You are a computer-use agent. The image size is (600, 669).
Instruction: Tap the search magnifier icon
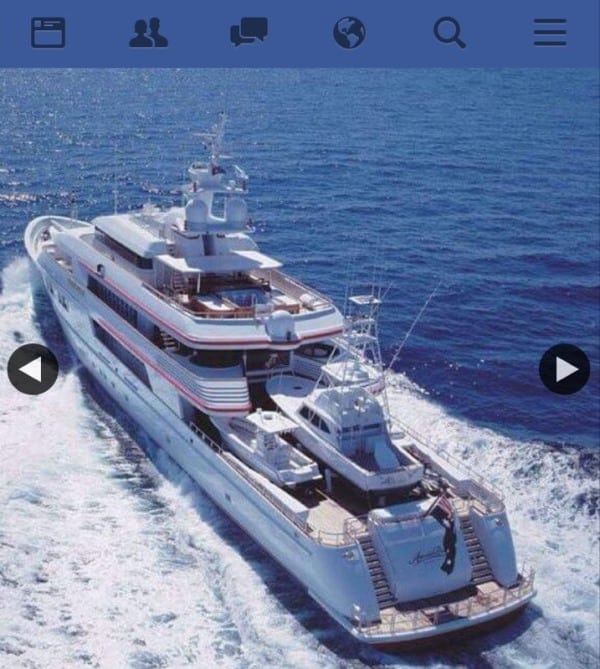[449, 33]
